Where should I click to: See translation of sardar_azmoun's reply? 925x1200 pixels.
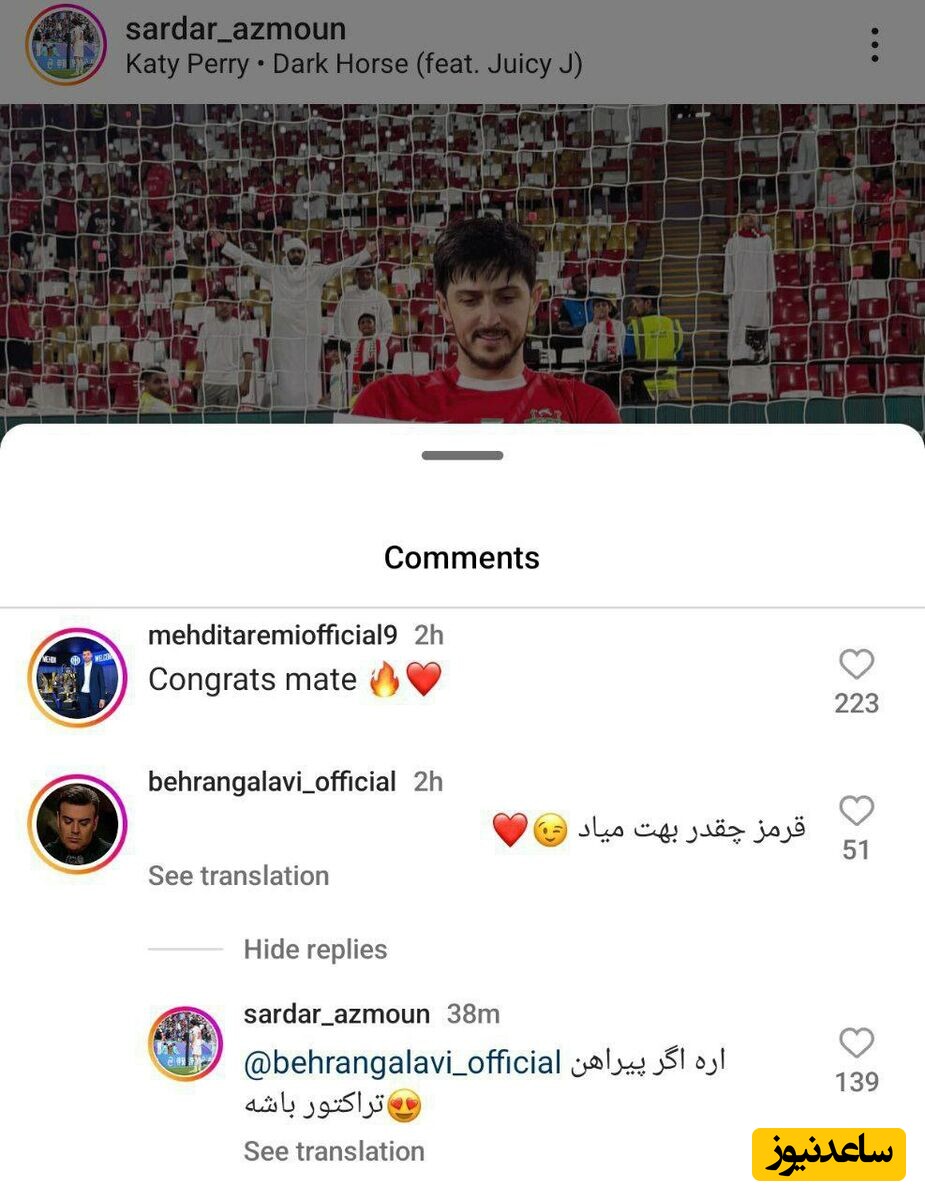tap(334, 1152)
